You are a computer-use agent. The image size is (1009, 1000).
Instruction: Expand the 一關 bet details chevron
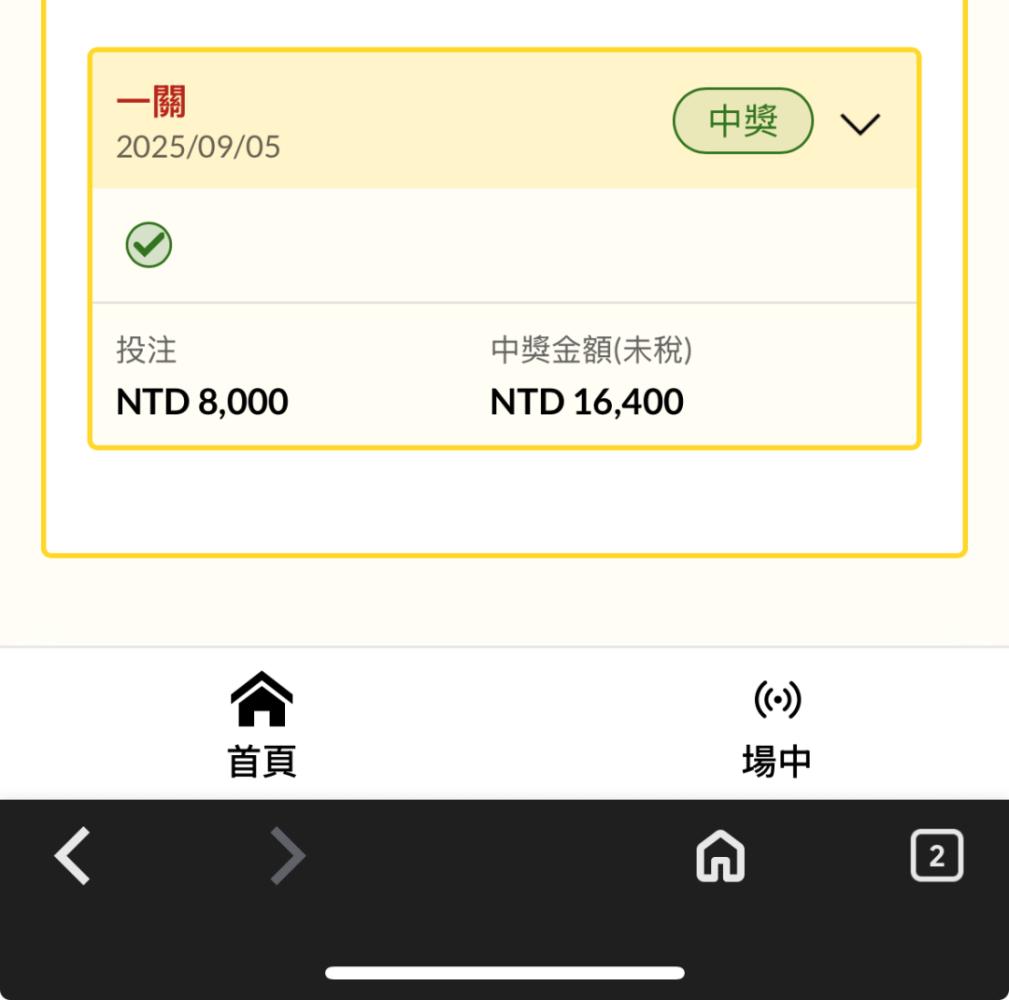click(860, 124)
